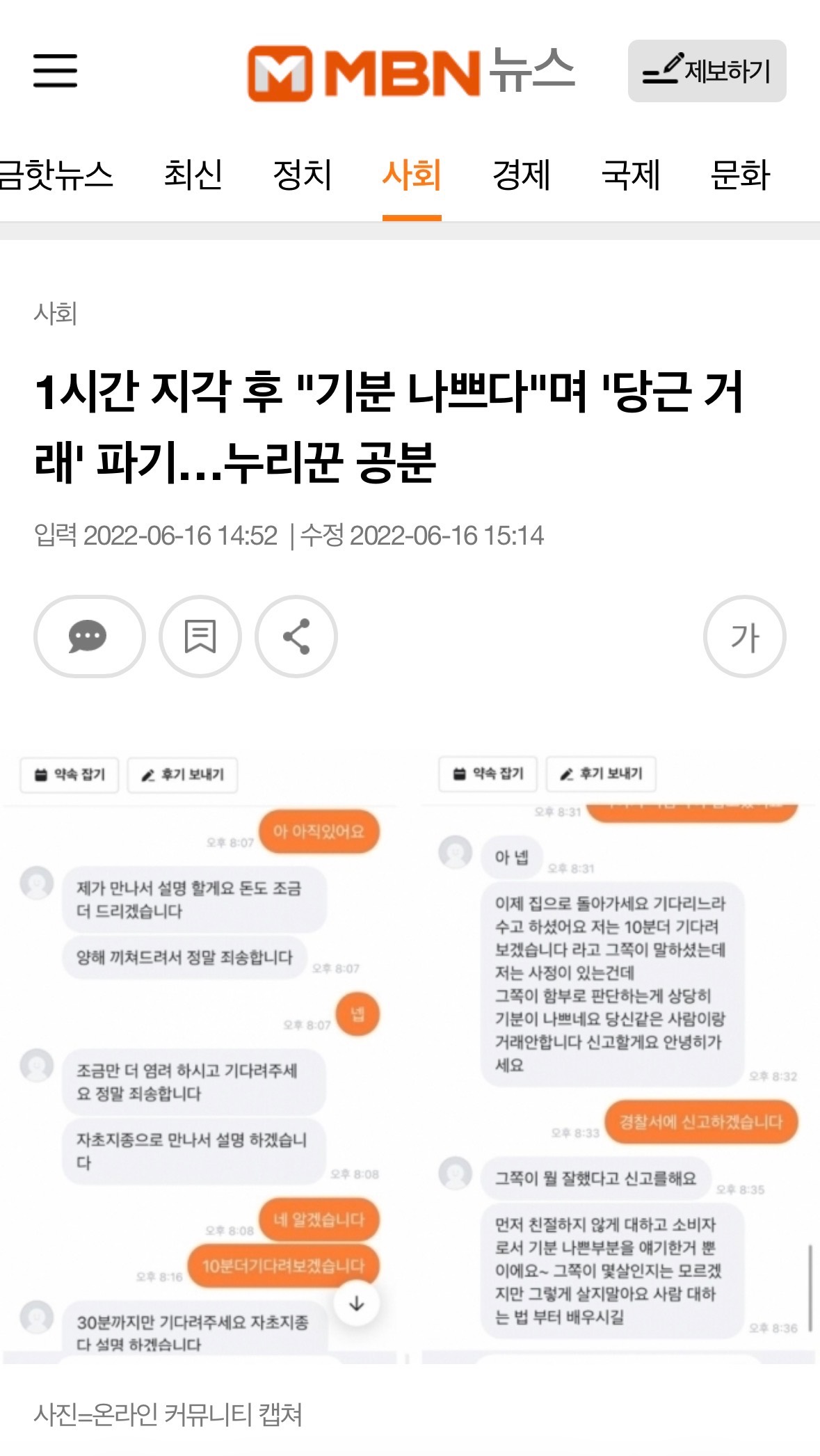The height and width of the screenshot is (1456, 820).
Task: Tap the 제보하기 report button
Action: click(707, 71)
